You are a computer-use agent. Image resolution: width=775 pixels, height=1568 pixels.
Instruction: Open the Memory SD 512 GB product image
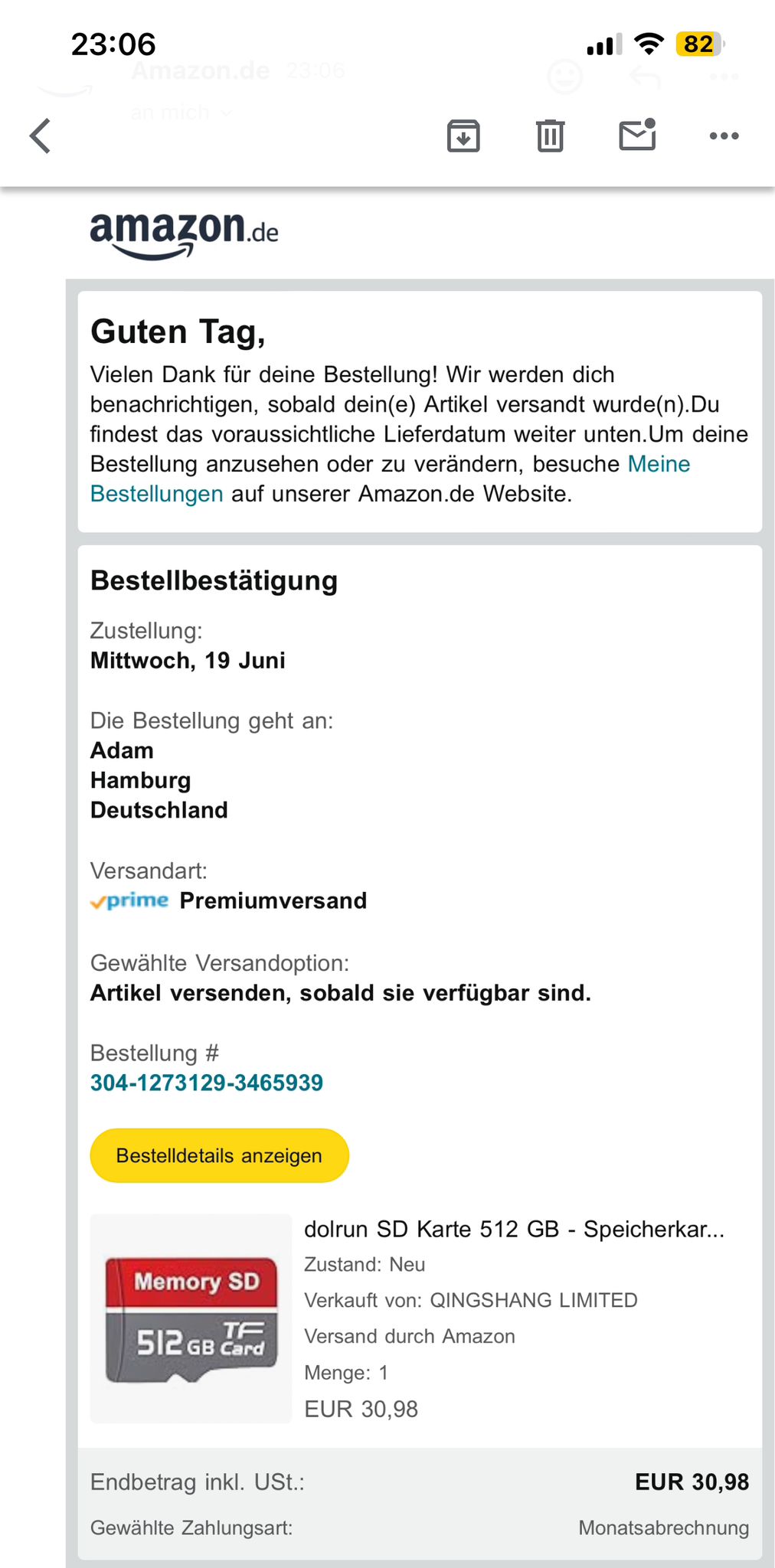tap(191, 1318)
